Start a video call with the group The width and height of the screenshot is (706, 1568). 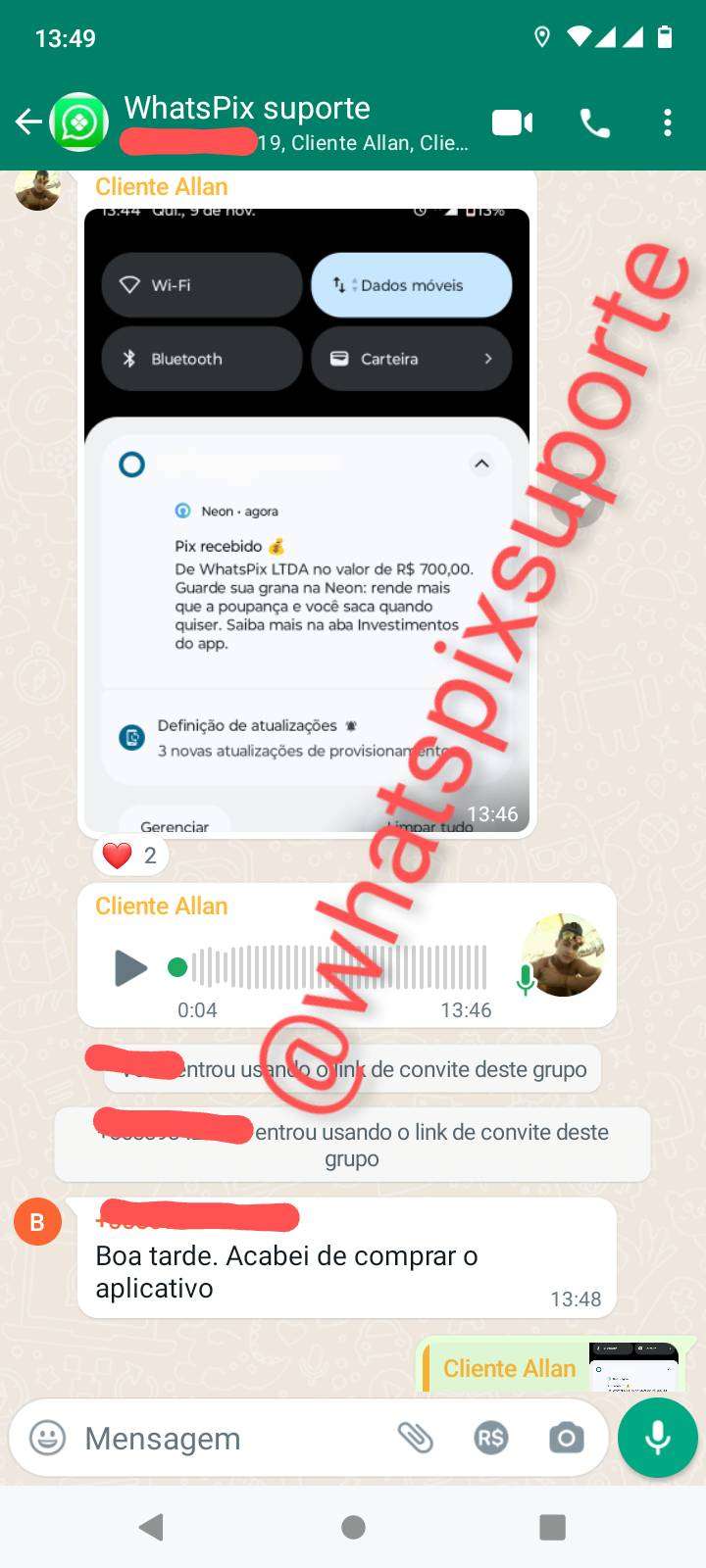tap(512, 122)
